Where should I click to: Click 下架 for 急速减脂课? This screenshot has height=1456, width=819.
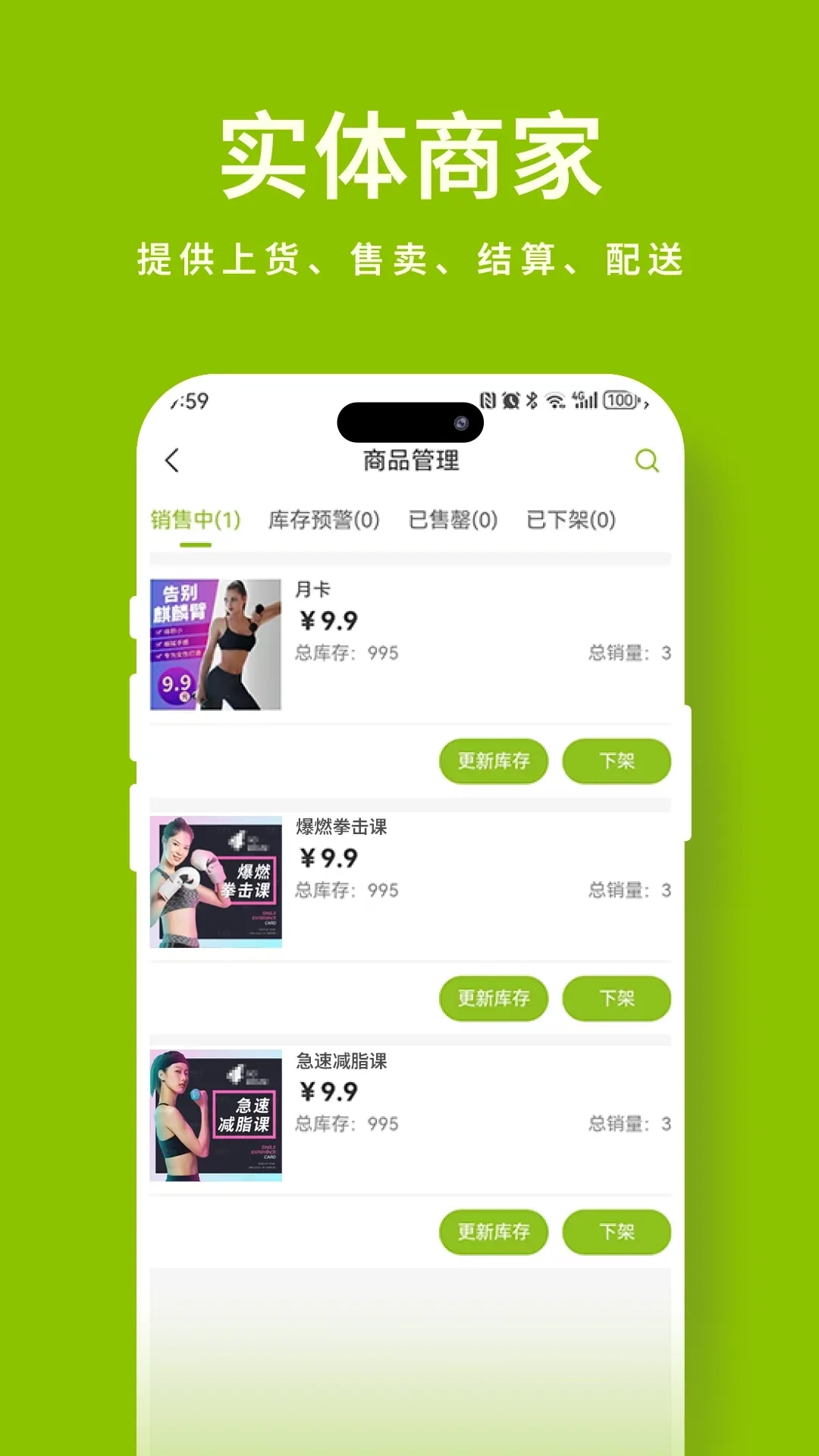click(x=617, y=1232)
